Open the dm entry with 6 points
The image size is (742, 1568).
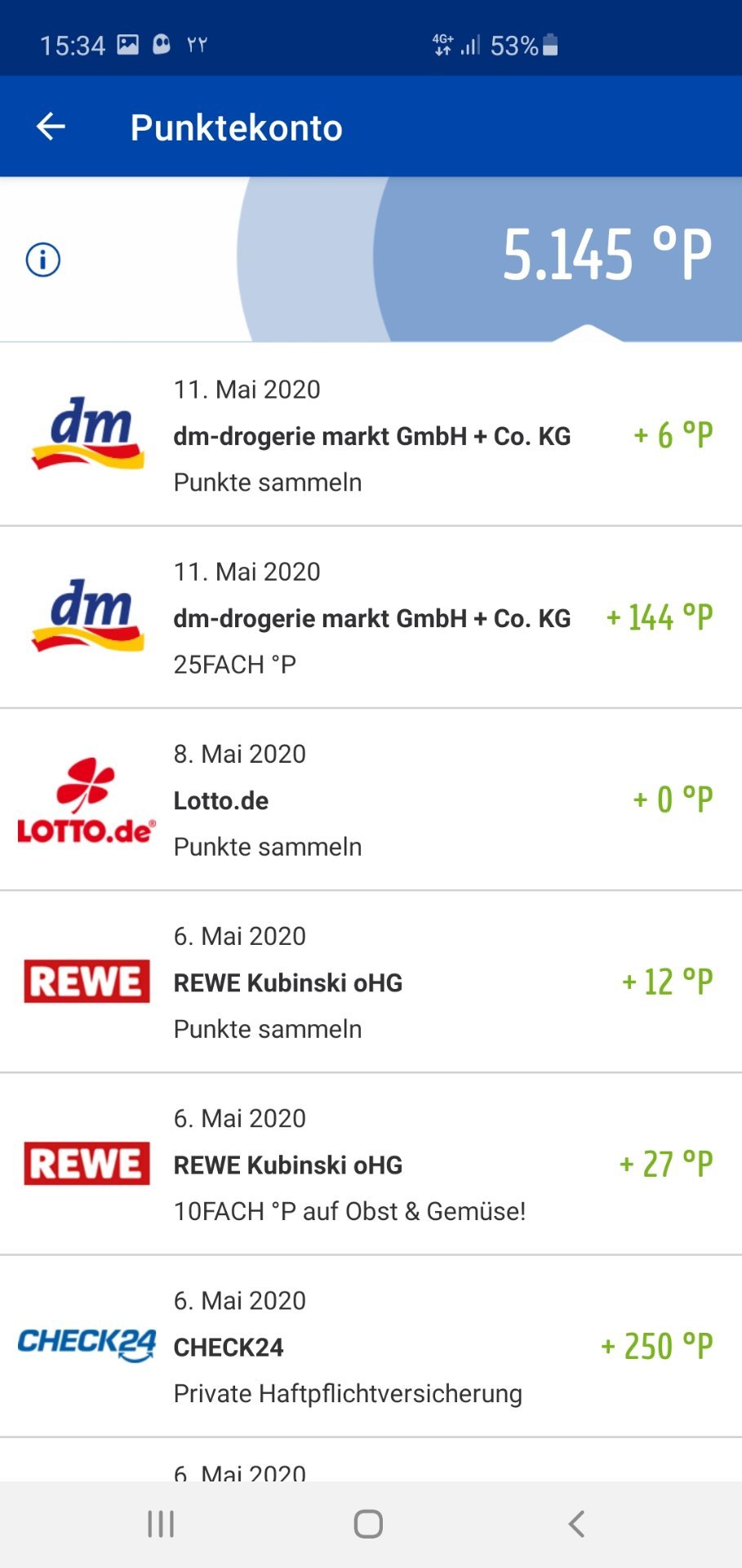coord(371,434)
